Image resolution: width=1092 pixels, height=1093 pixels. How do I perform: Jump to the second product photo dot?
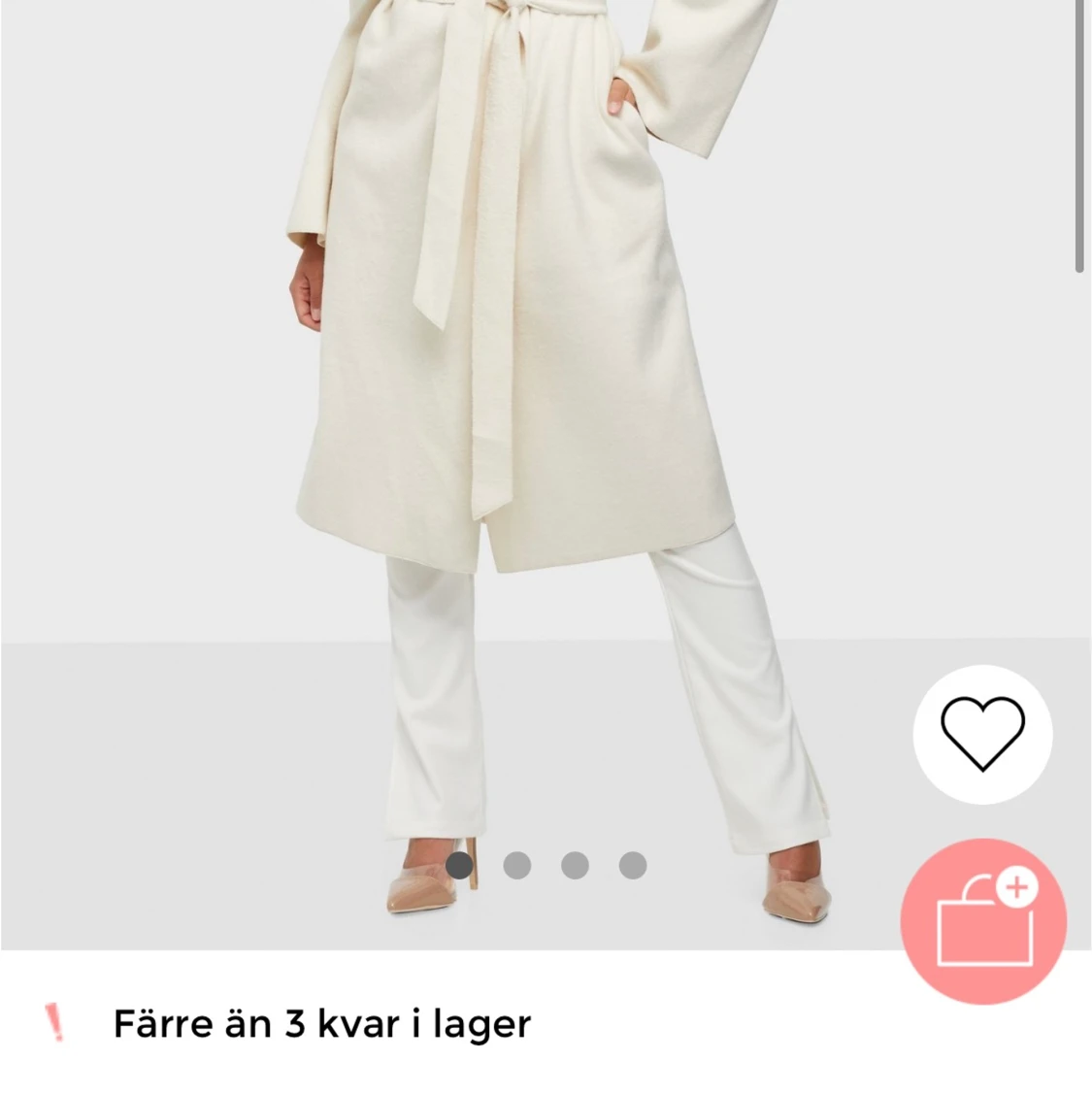[517, 865]
